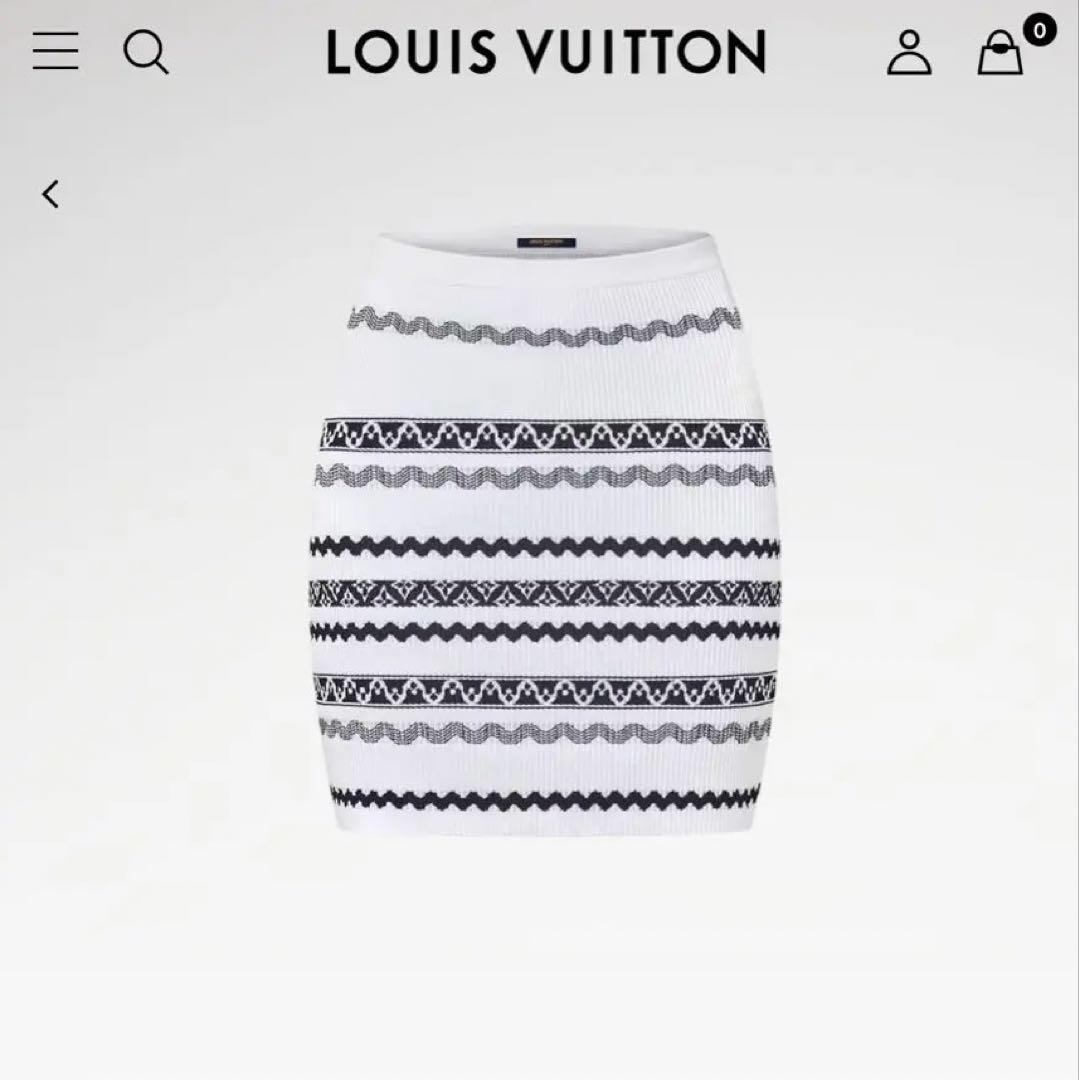Open your account via the person icon
This screenshot has width=1079, height=1080.
911,54
